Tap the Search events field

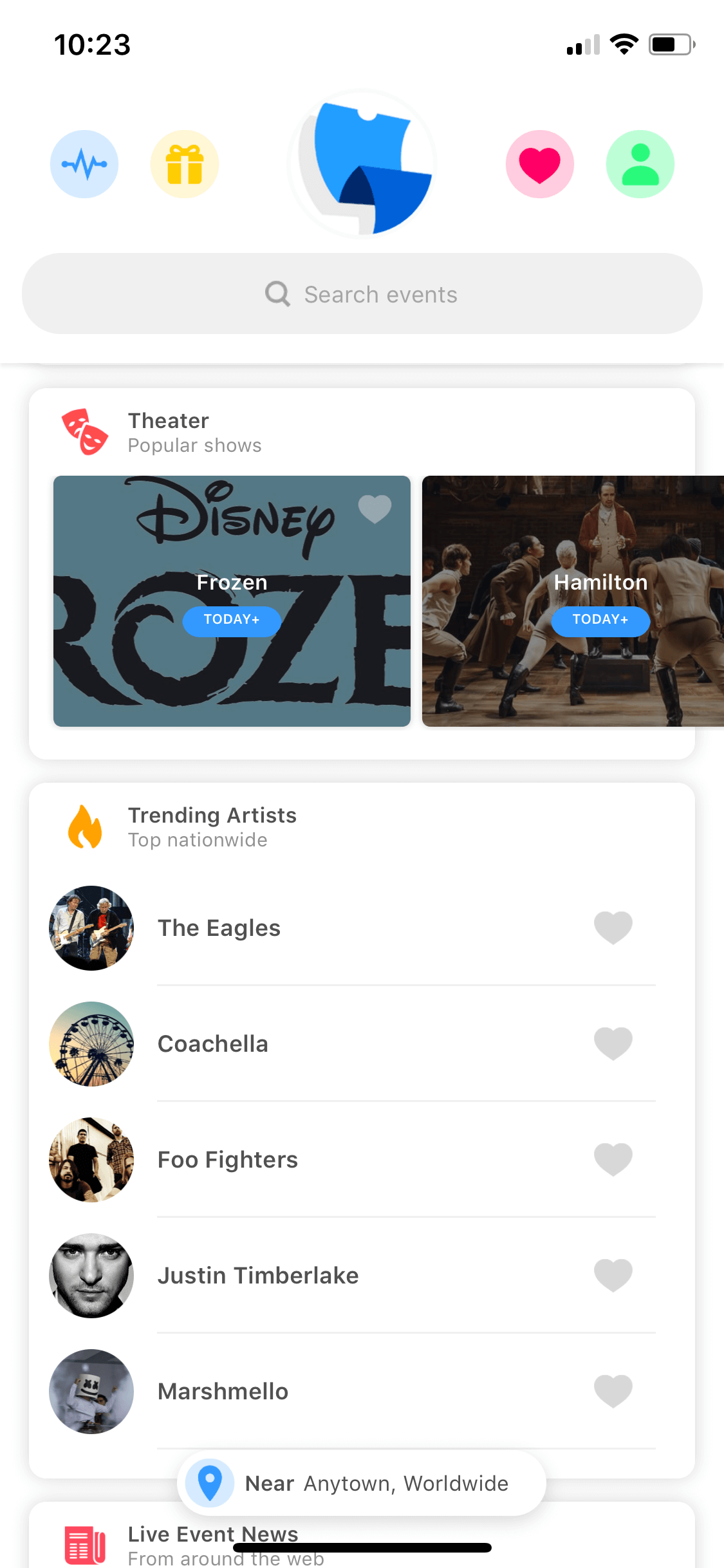362,294
